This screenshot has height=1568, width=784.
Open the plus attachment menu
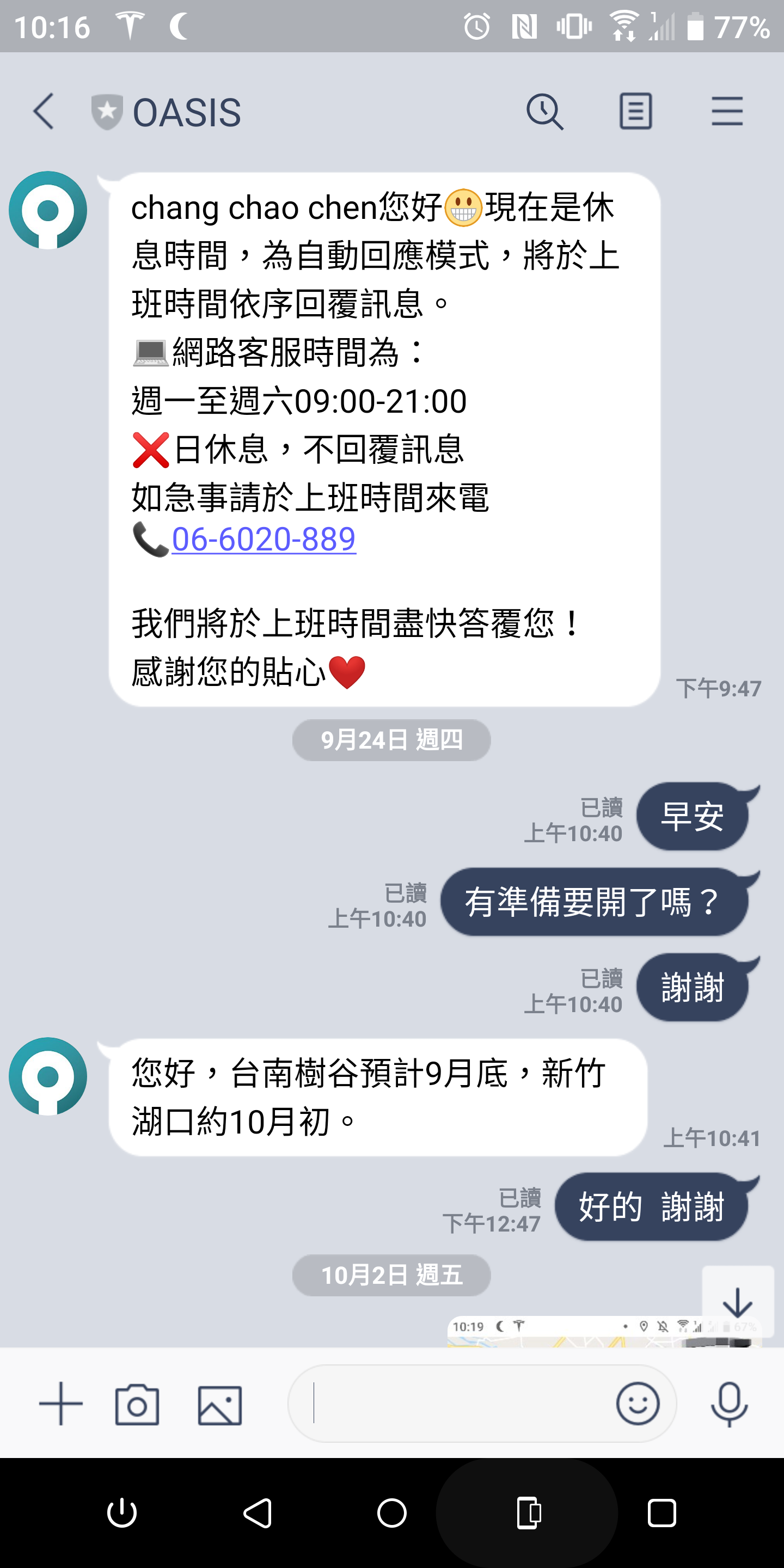point(61,1404)
